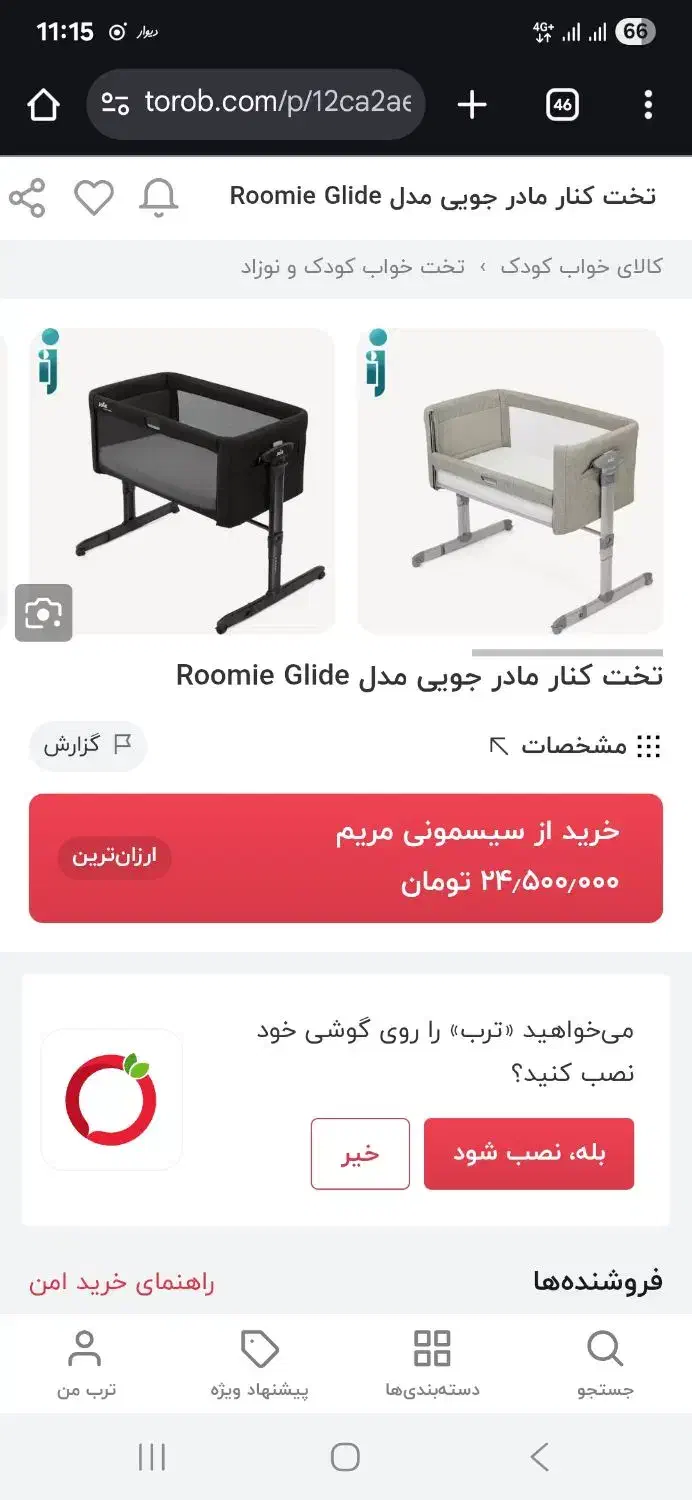The image size is (692, 1500).
Task: Enable price alert with the bell icon
Action: pyautogui.click(x=159, y=198)
